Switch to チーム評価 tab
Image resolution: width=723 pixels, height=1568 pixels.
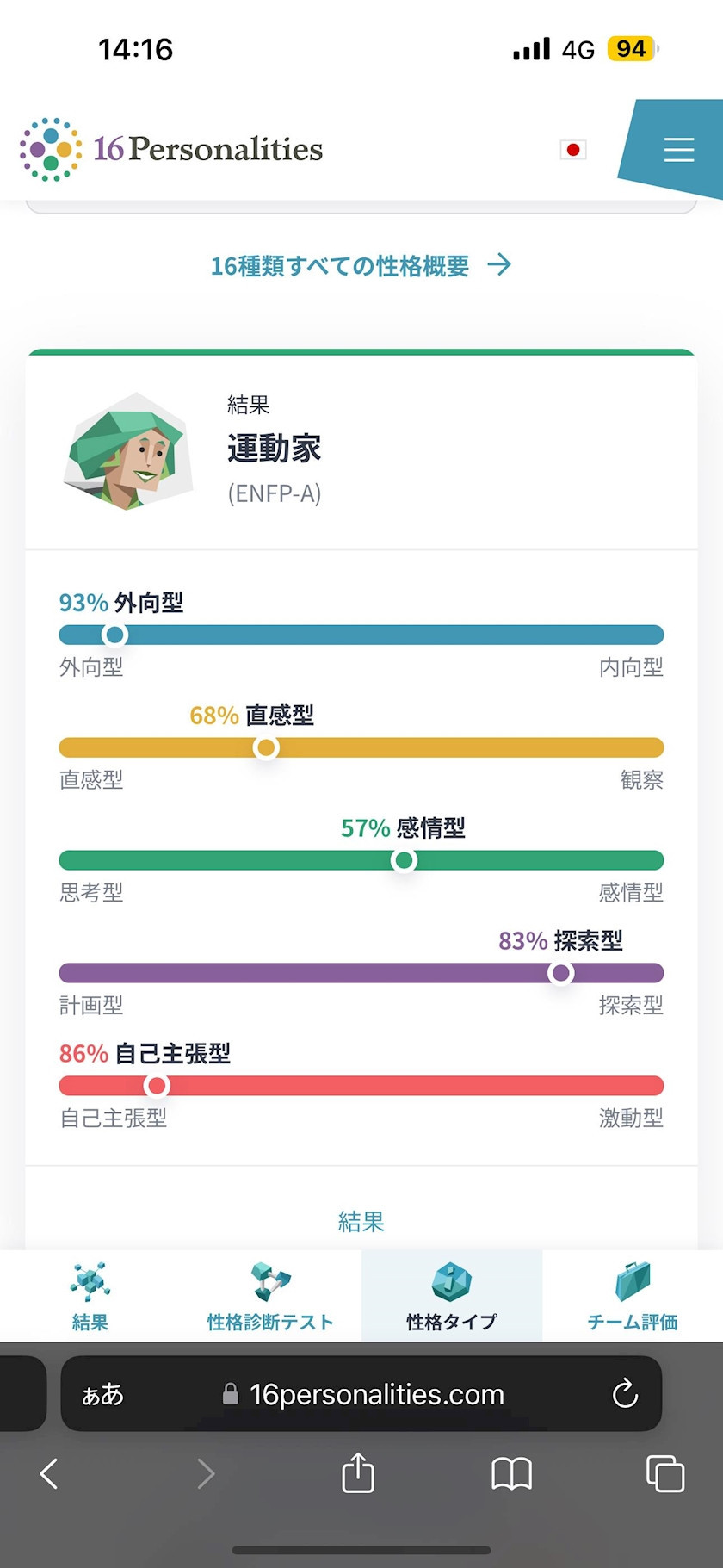633,1296
